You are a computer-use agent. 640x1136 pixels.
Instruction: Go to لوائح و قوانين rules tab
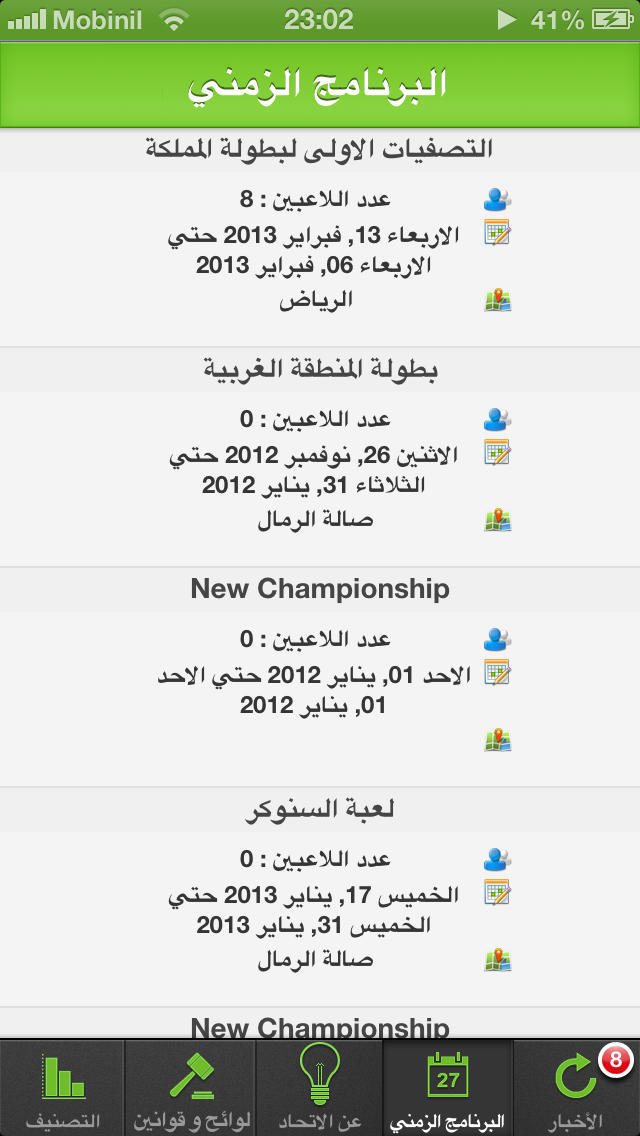pos(191,1088)
